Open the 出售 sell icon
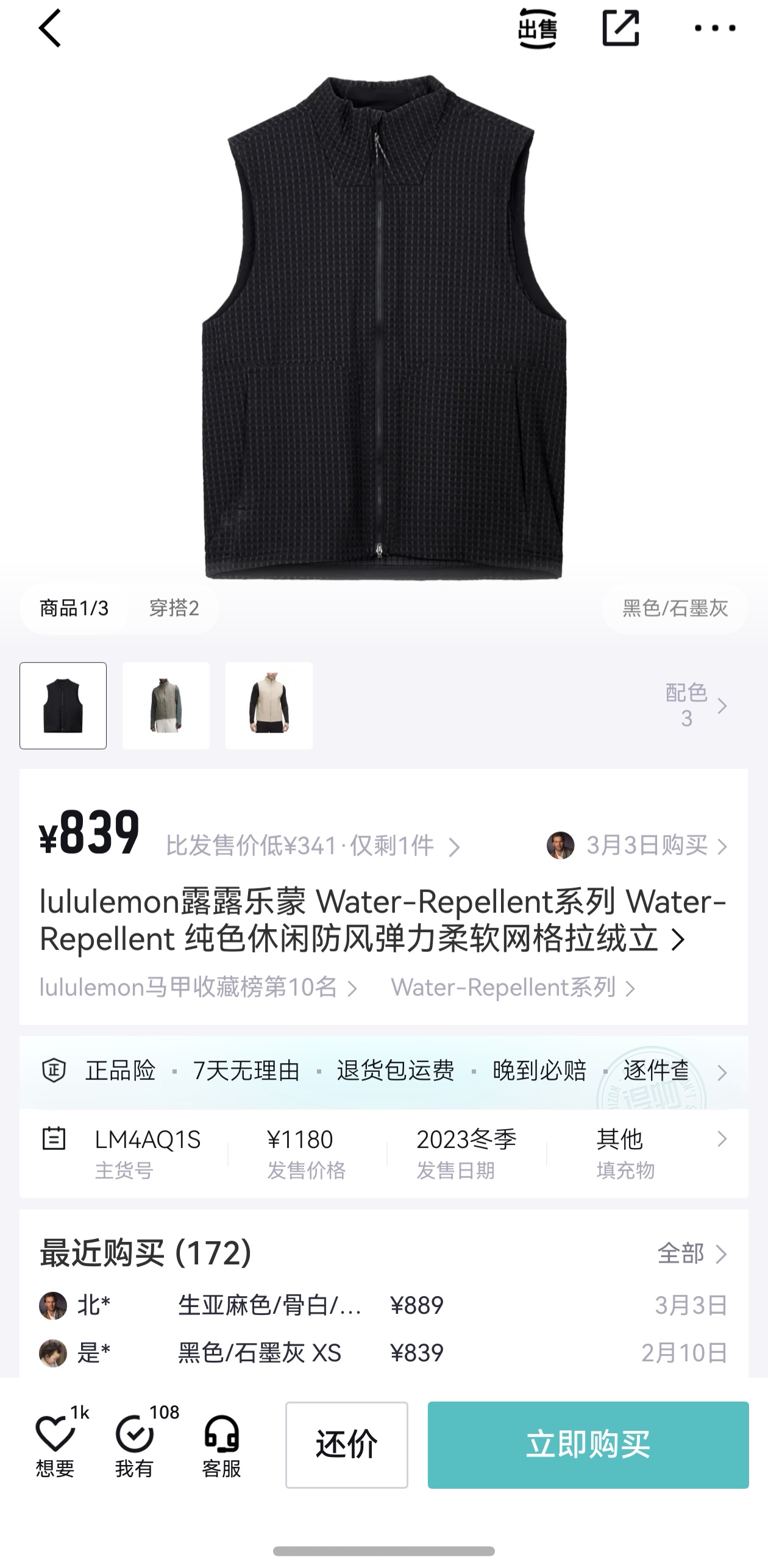The width and height of the screenshot is (768, 1568). tap(537, 28)
